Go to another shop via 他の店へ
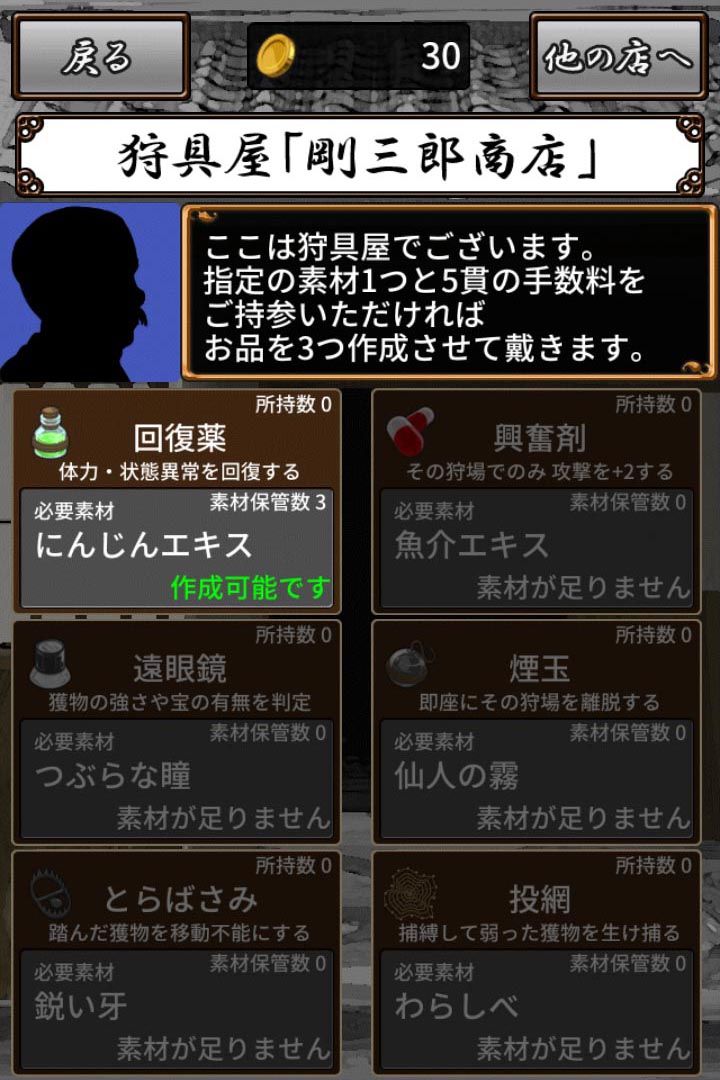This screenshot has width=720, height=1080. coord(618,57)
